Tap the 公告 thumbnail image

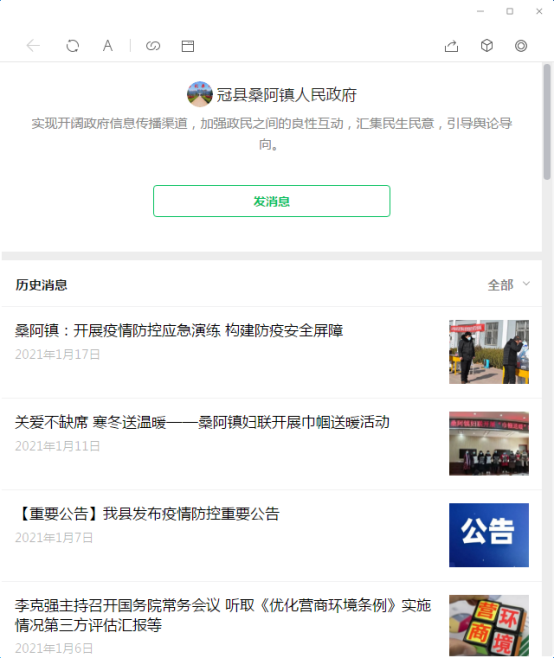point(489,535)
